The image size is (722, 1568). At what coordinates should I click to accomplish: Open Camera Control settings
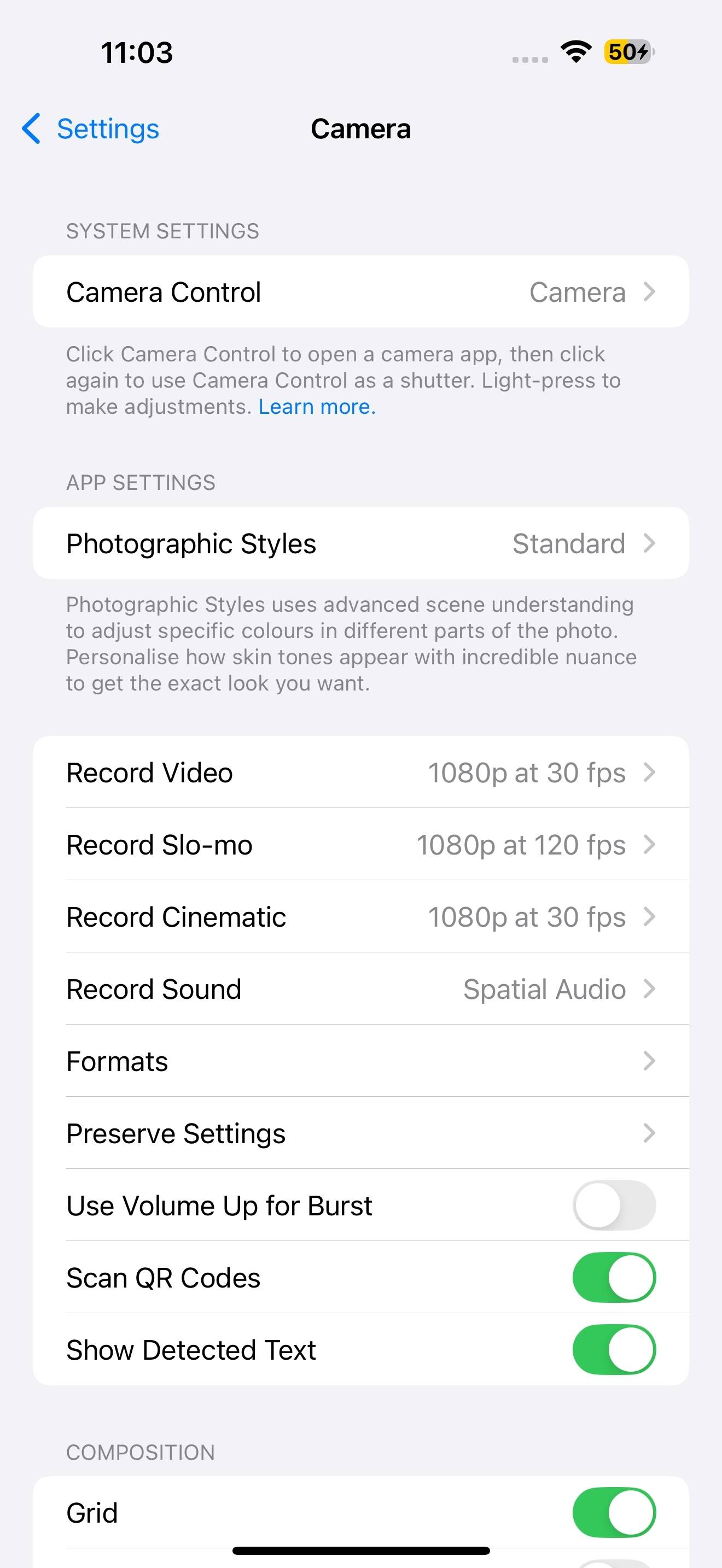pos(360,292)
